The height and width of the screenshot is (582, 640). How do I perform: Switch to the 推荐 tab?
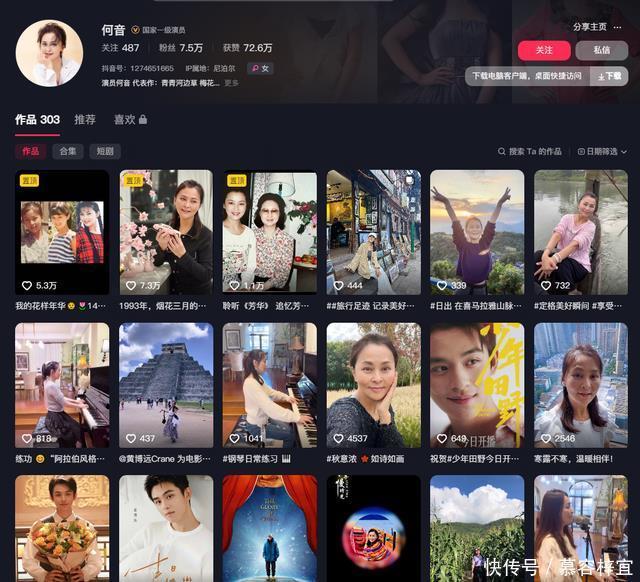(85, 119)
